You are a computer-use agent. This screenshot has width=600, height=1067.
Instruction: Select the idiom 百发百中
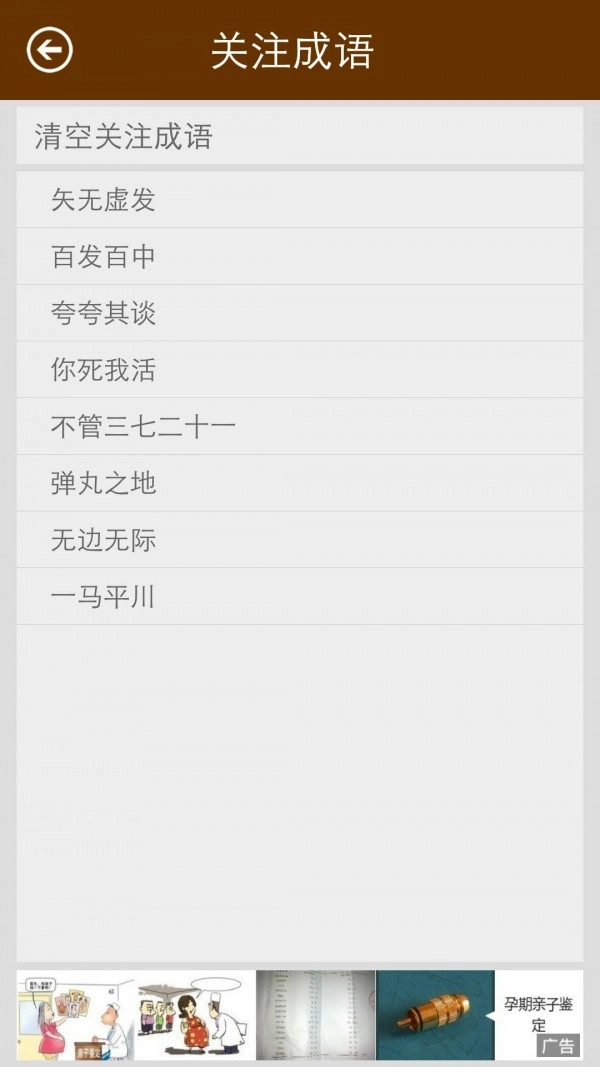point(299,257)
